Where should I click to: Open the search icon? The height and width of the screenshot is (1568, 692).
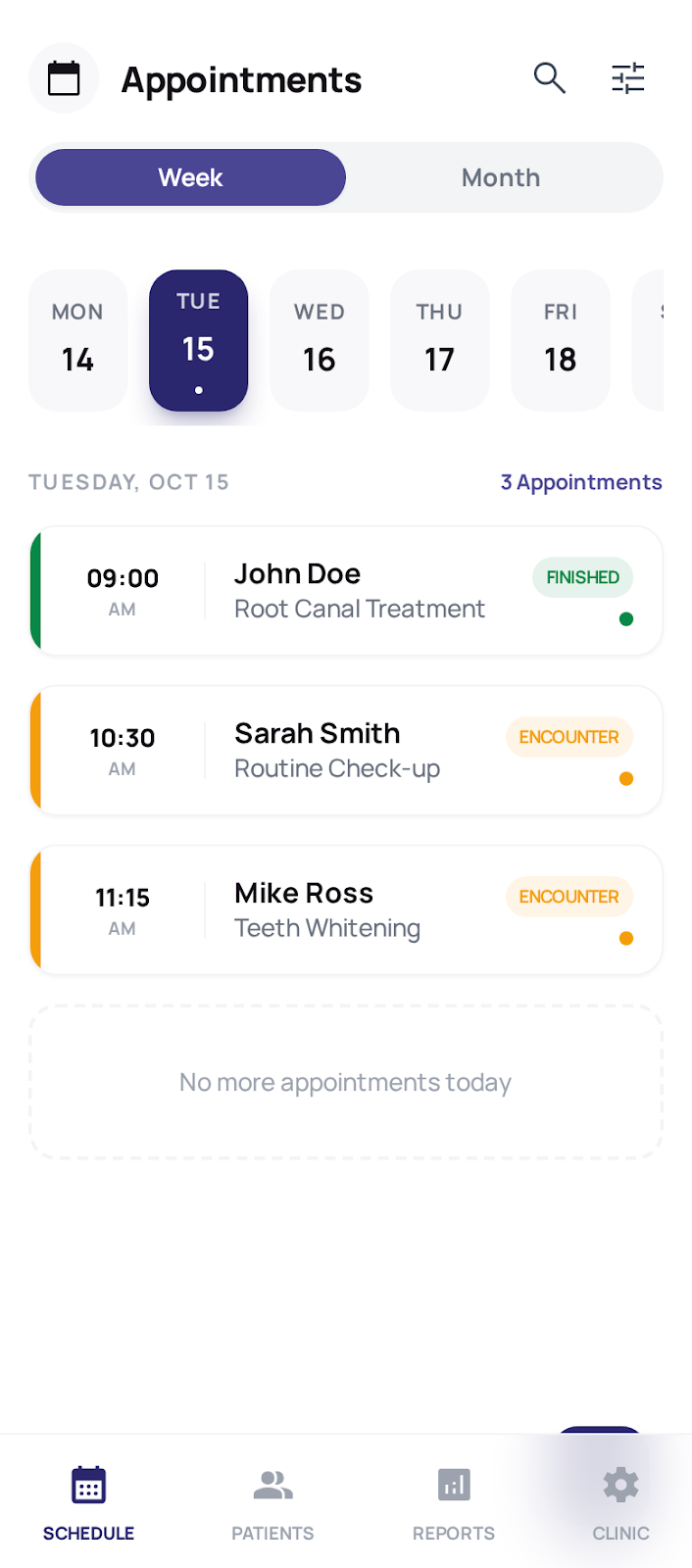[549, 78]
